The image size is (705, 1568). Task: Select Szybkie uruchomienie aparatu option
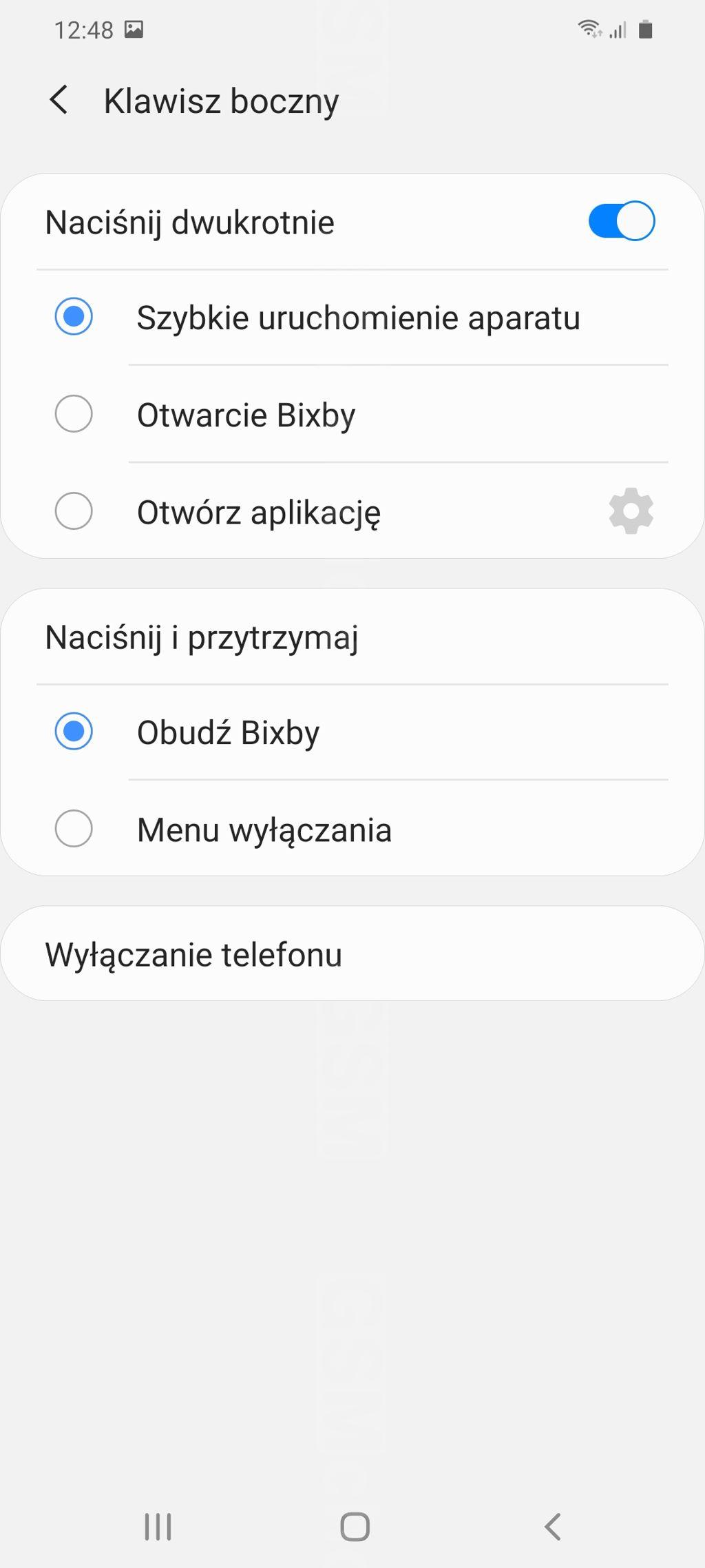pos(352,317)
